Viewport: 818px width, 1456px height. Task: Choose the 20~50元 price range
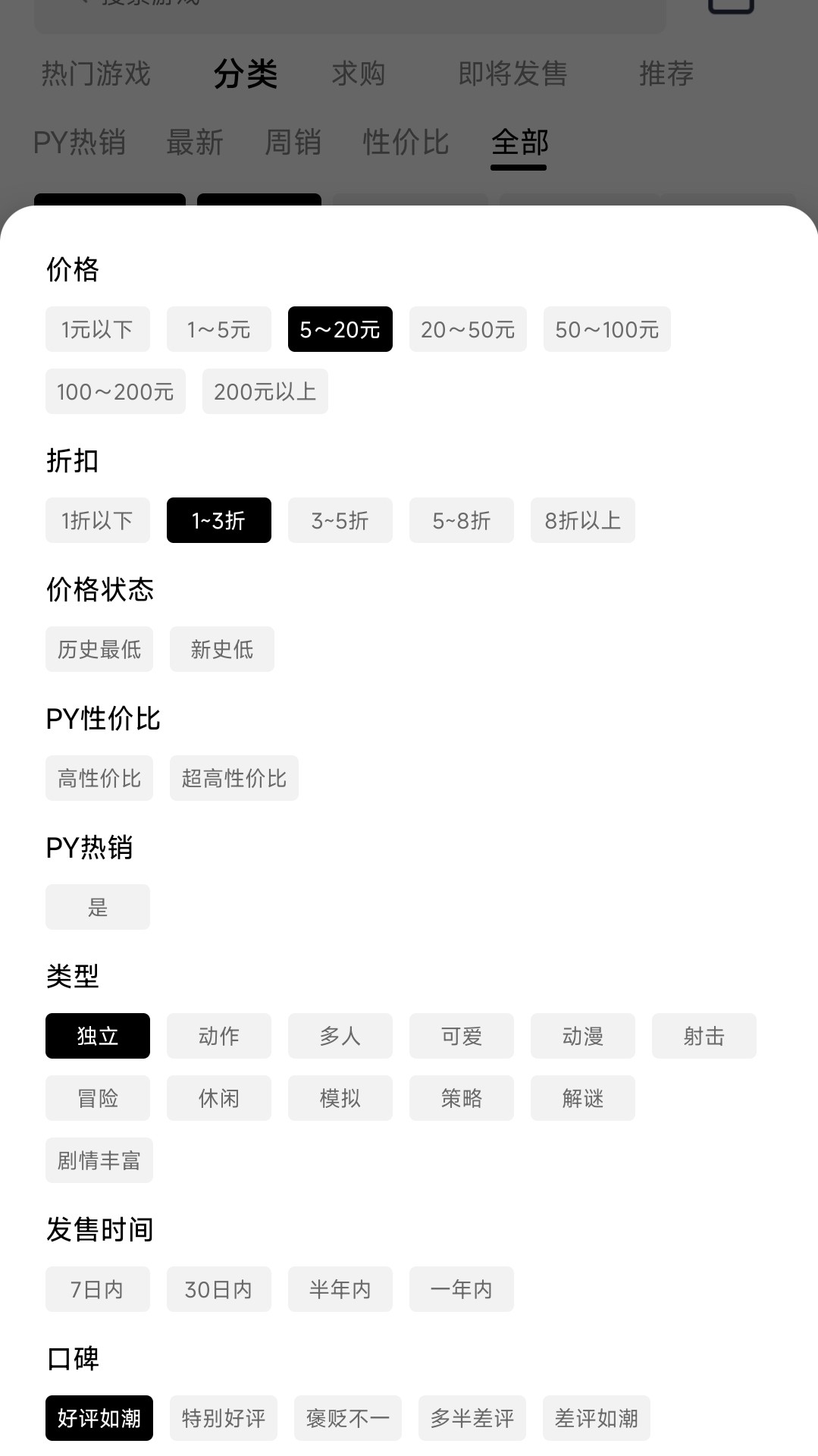[x=468, y=329]
